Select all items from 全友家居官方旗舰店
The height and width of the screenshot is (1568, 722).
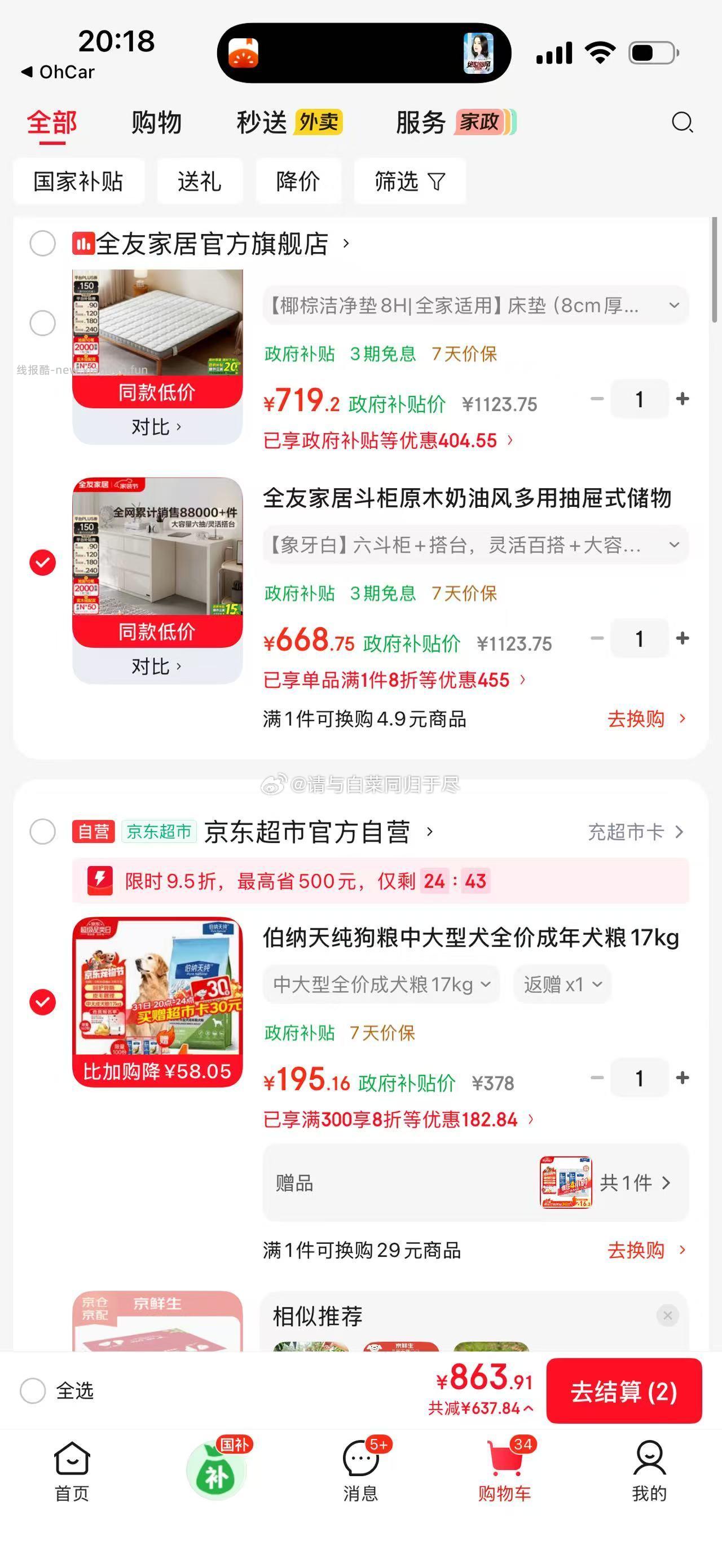pyautogui.click(x=43, y=244)
